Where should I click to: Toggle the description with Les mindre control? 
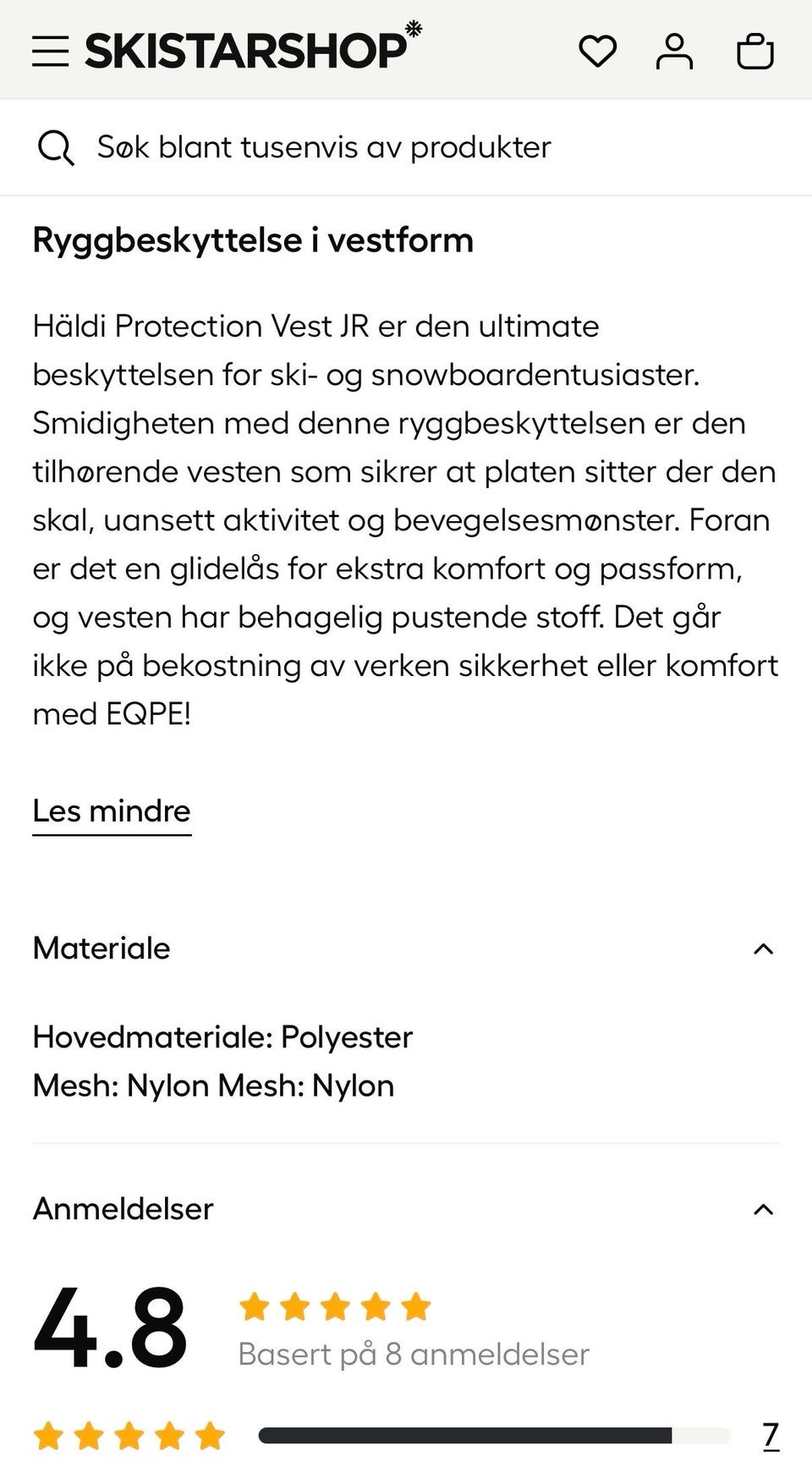[111, 811]
